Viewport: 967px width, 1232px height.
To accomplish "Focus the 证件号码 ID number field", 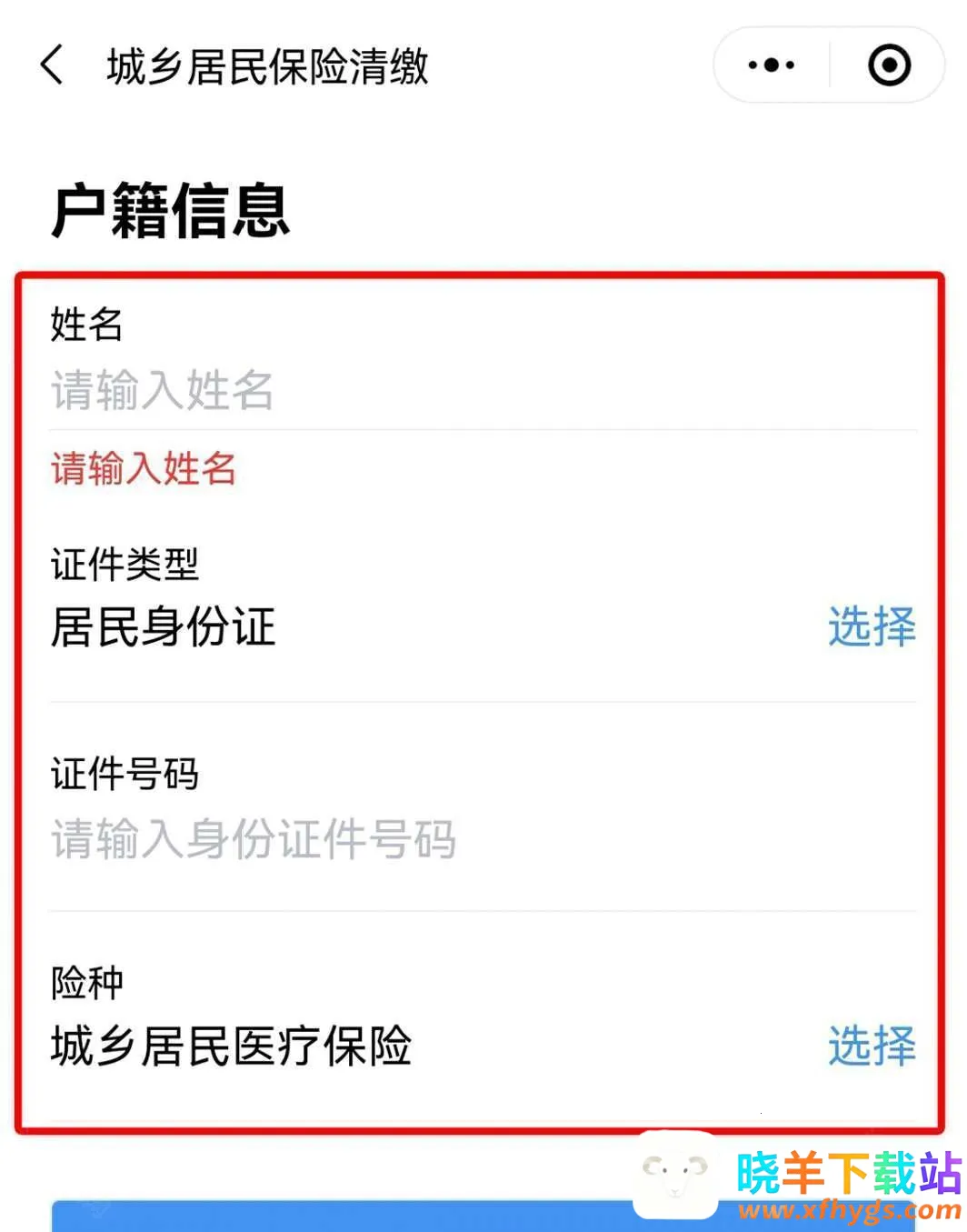I will coord(482,839).
